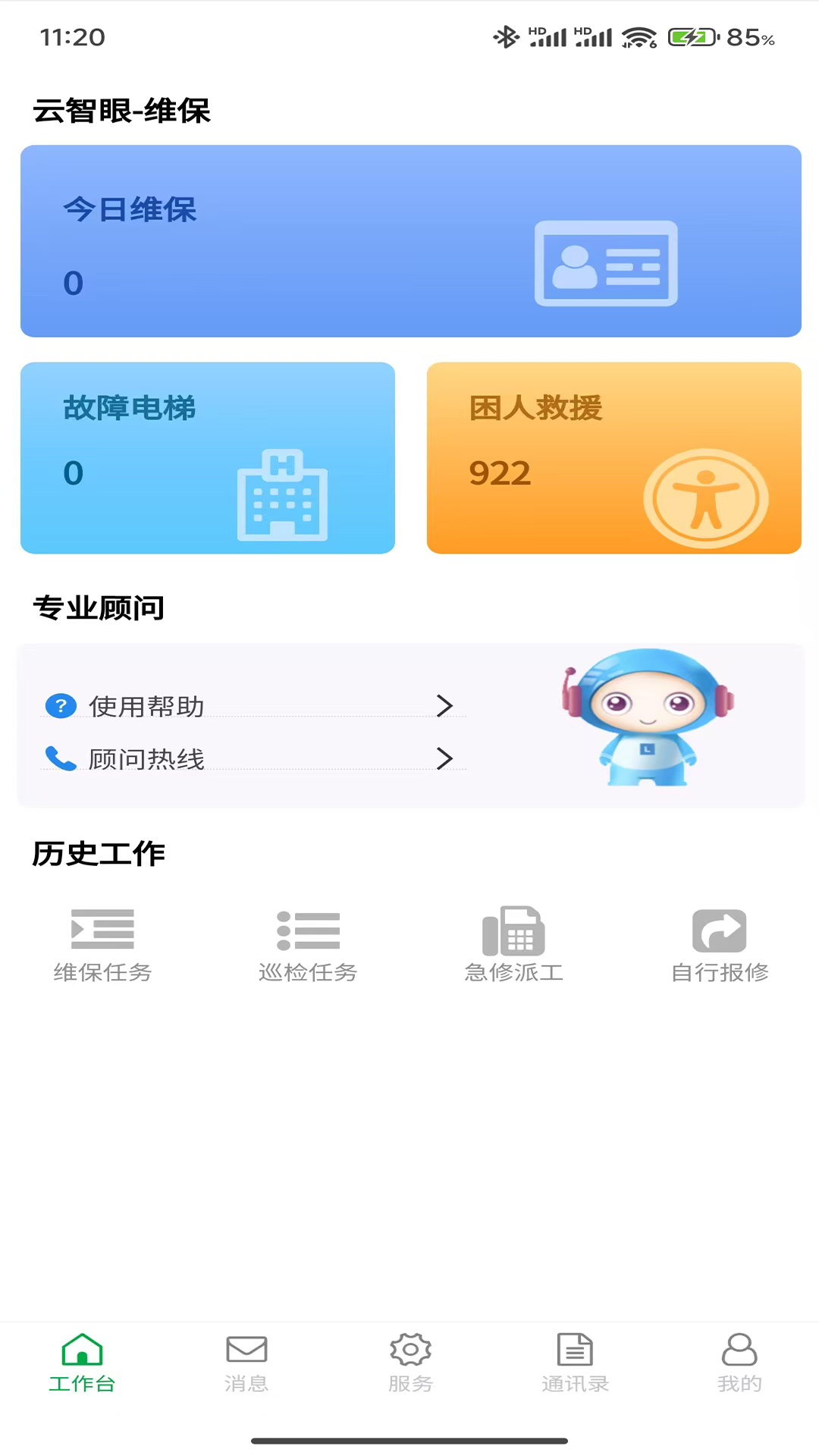Open 自行报修 history
The width and height of the screenshot is (819, 1456).
(x=720, y=945)
